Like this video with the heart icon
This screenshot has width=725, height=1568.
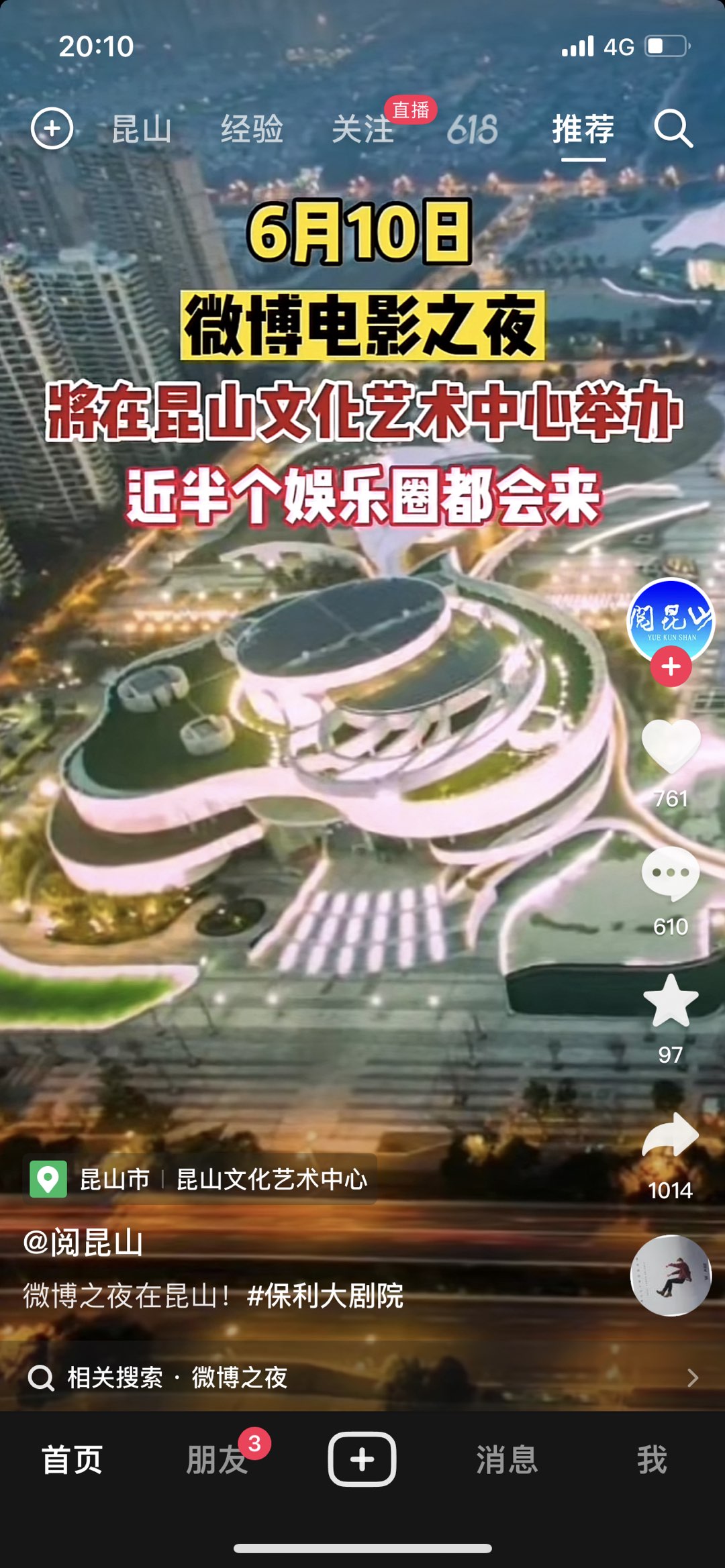point(671,747)
